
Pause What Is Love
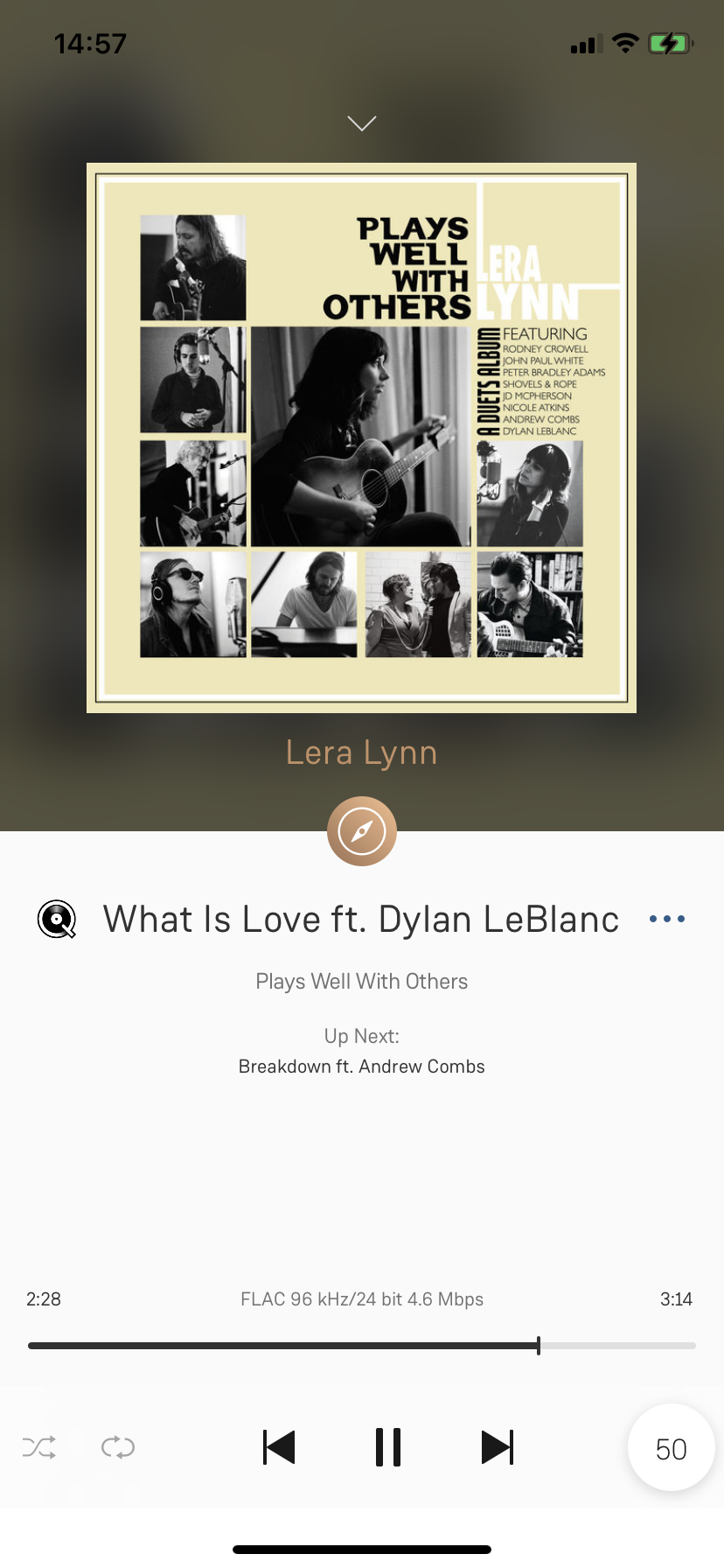pyautogui.click(x=387, y=1447)
